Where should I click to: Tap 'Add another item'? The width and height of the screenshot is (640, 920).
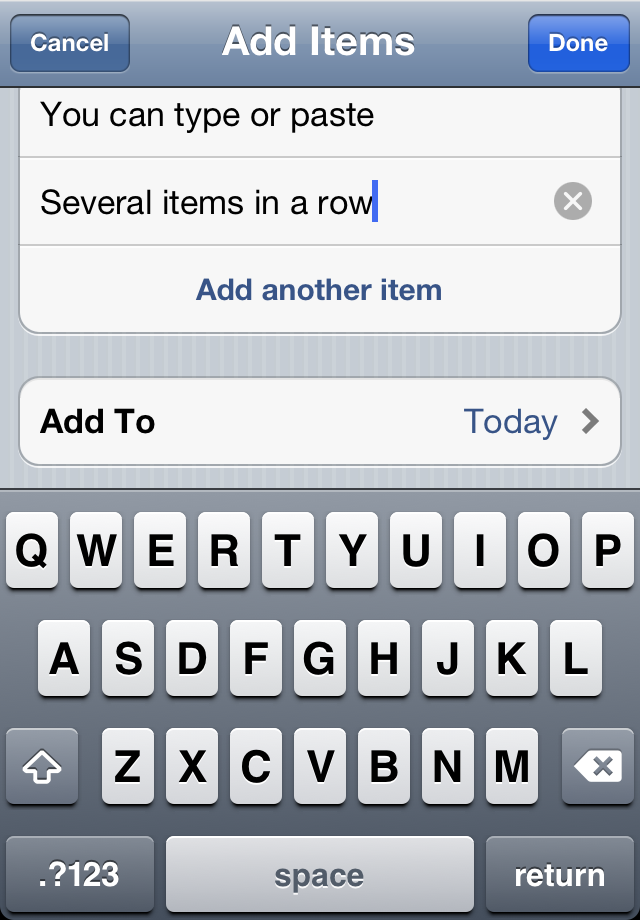click(319, 290)
